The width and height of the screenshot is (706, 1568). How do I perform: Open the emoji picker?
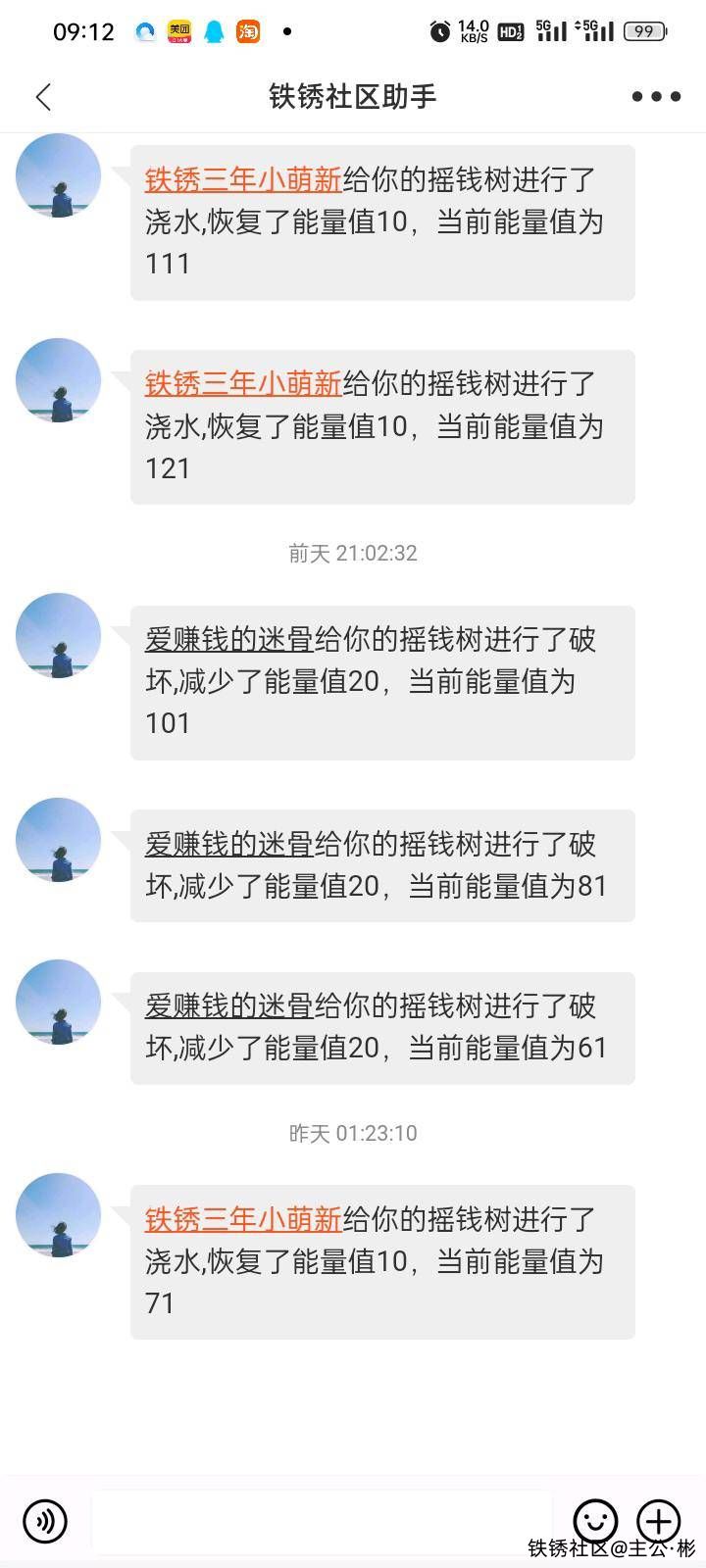(x=595, y=1521)
